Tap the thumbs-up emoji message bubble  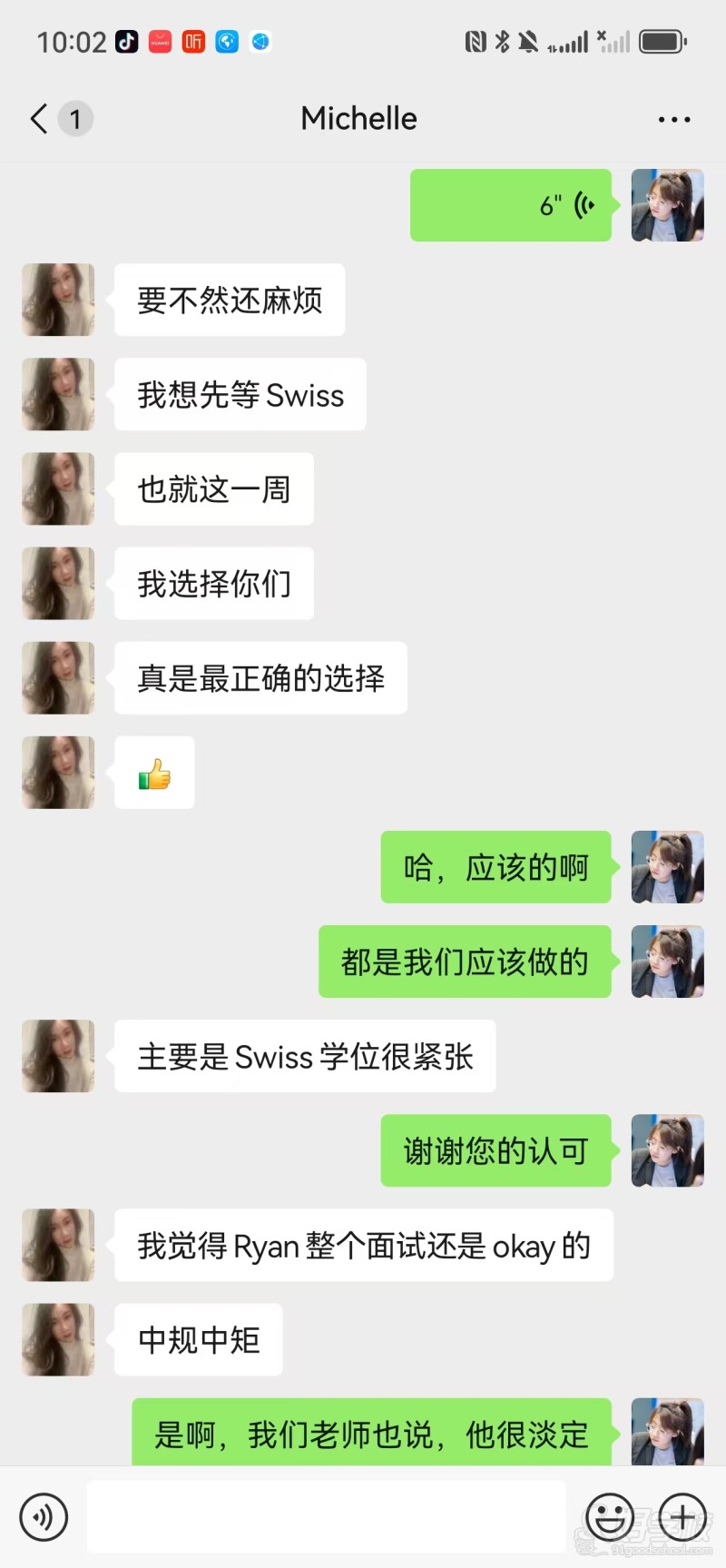(153, 773)
